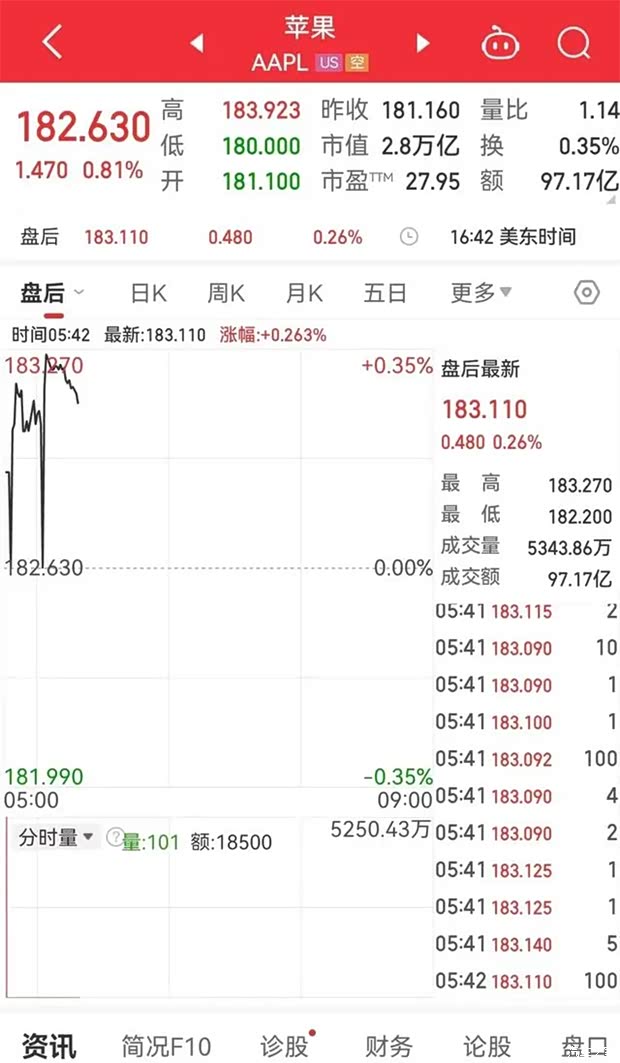The height and width of the screenshot is (1063, 620).
Task: Open the 更多 chart options dropdown
Action: tap(481, 293)
